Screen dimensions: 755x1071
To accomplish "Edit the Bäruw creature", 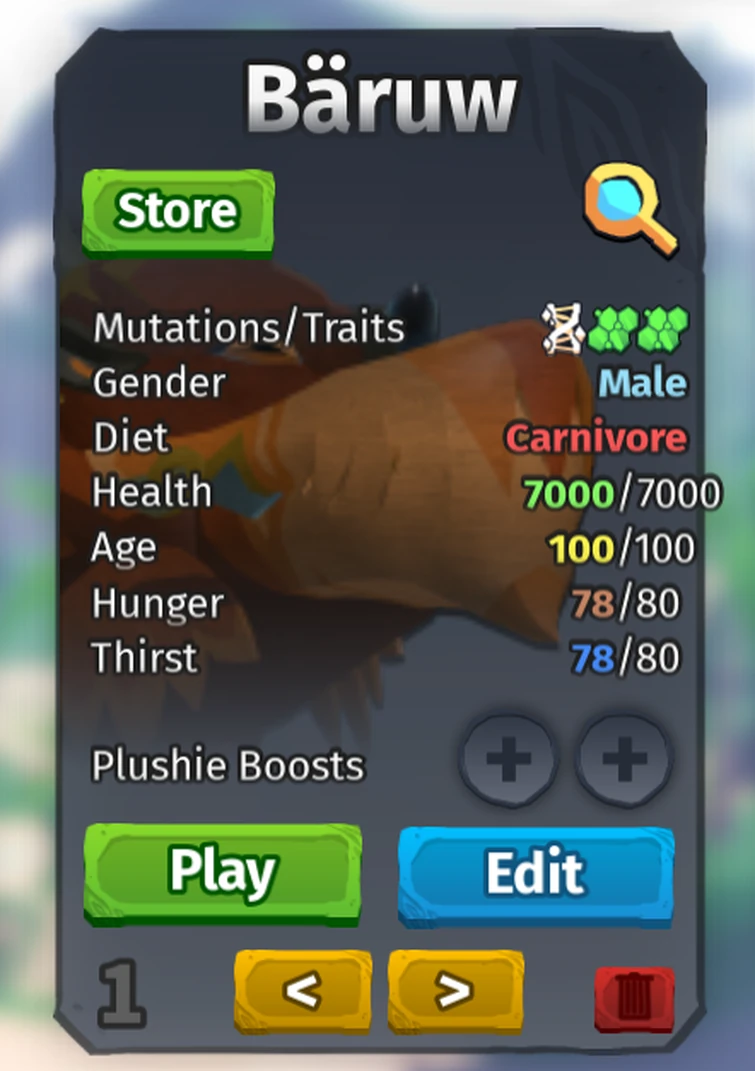I will (x=536, y=873).
